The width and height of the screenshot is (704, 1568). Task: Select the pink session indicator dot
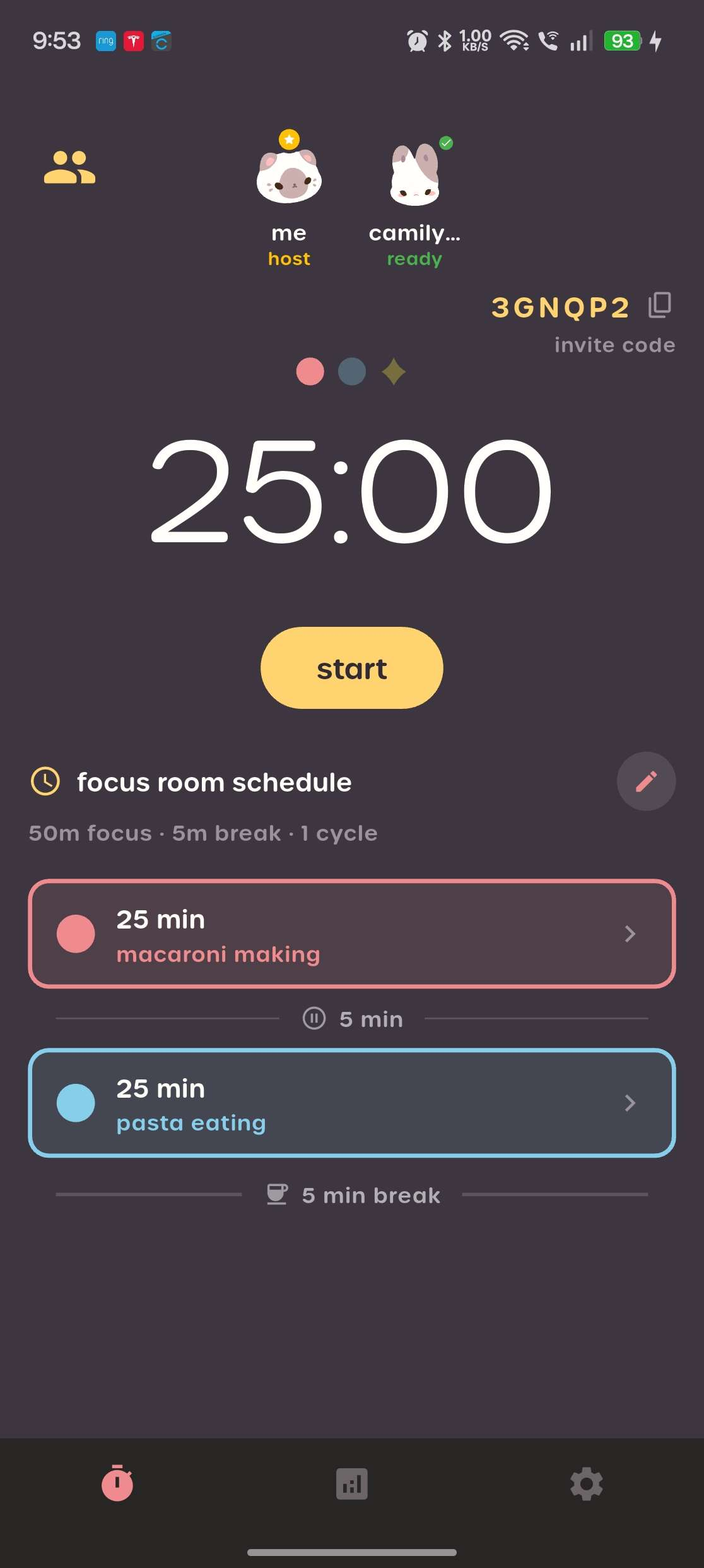click(309, 372)
